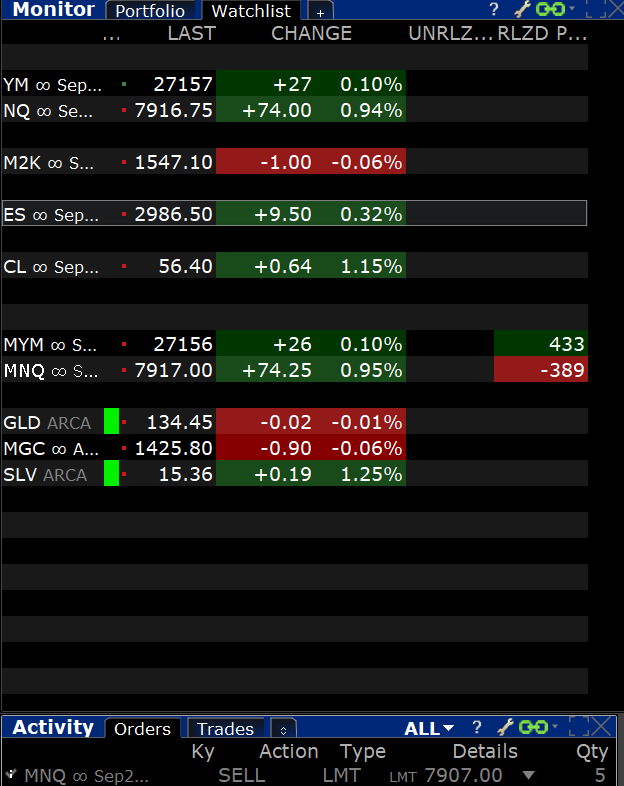This screenshot has height=786, width=624.
Task: Select the NQ futures row
Action: click(x=295, y=110)
